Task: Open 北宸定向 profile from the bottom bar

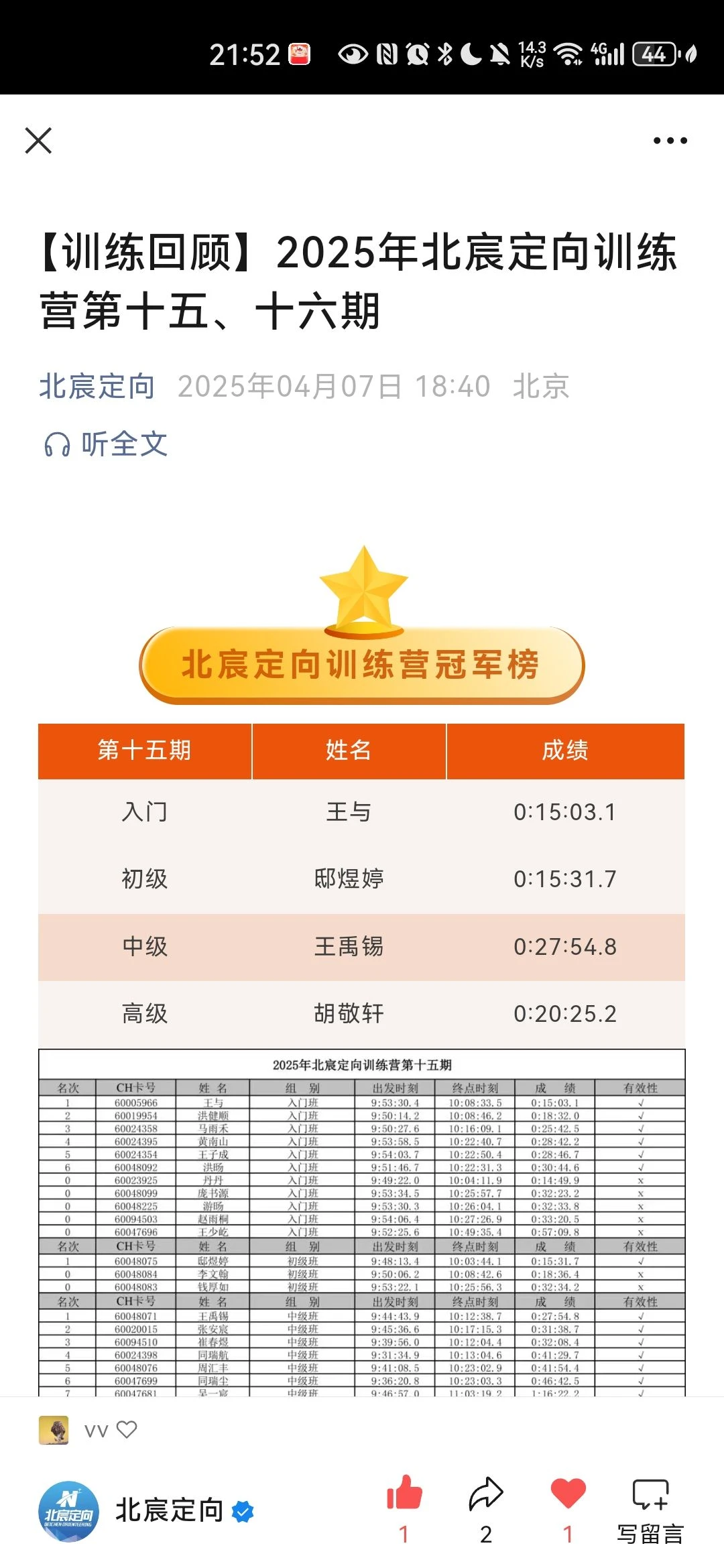Action: point(146,1511)
